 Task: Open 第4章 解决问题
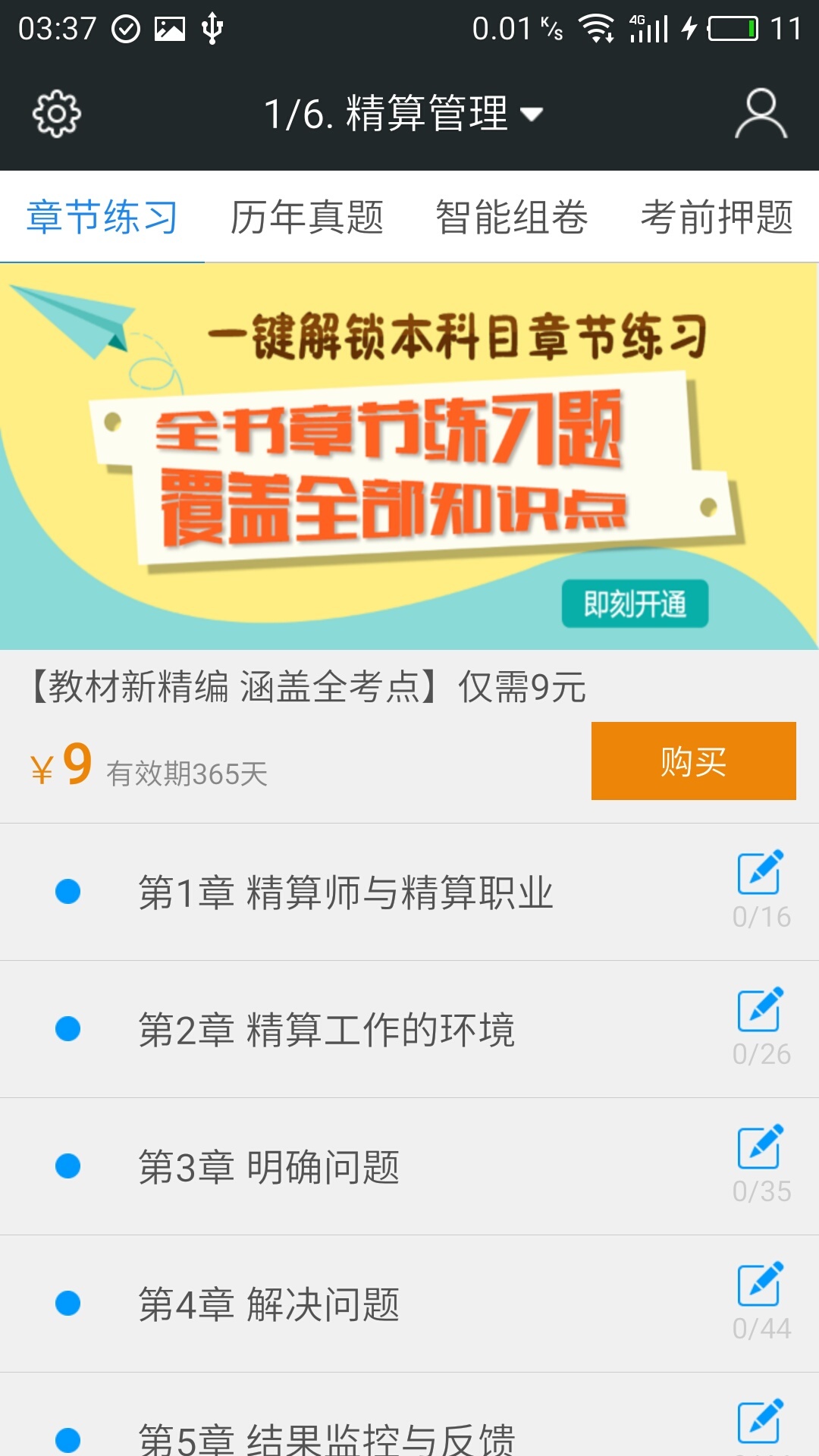(268, 1304)
